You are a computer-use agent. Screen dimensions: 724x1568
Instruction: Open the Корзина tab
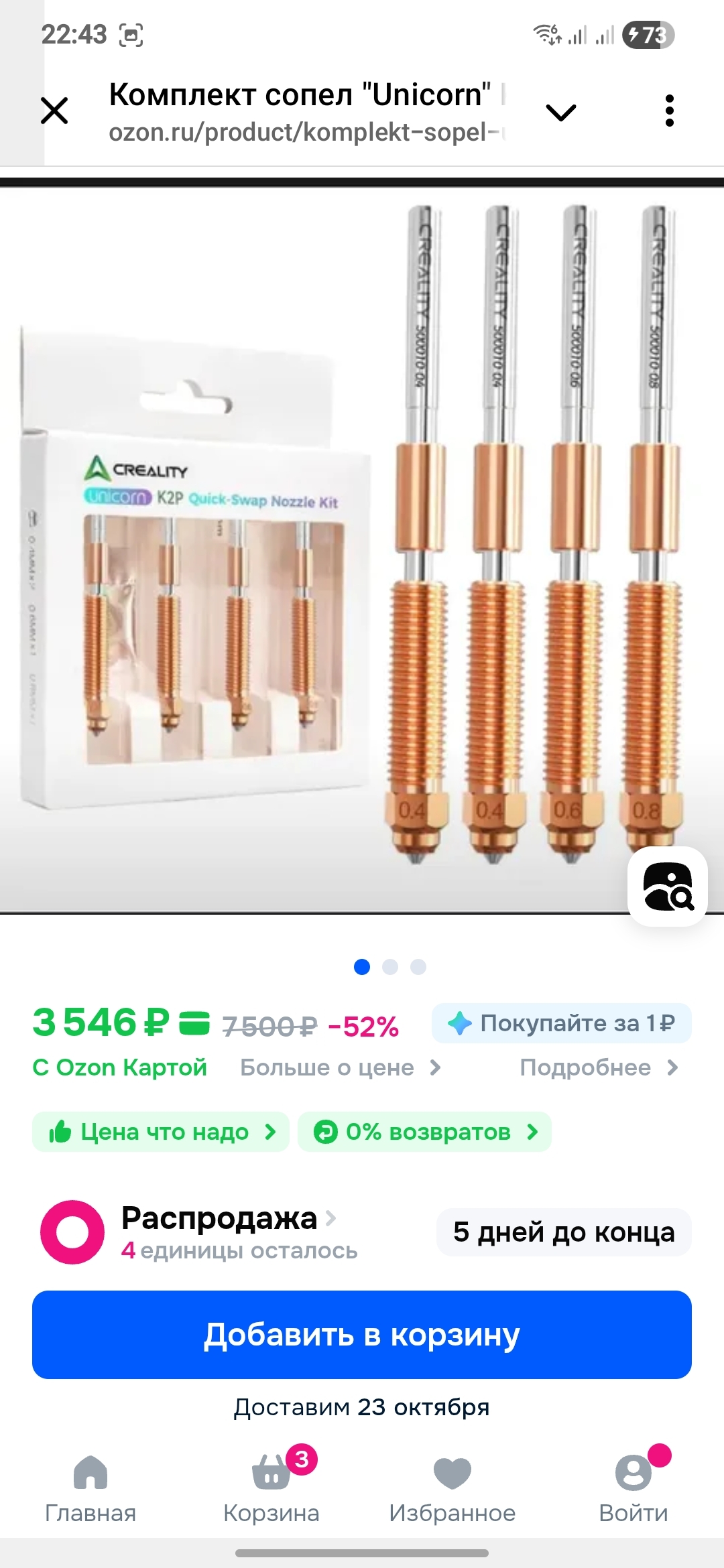(271, 1488)
